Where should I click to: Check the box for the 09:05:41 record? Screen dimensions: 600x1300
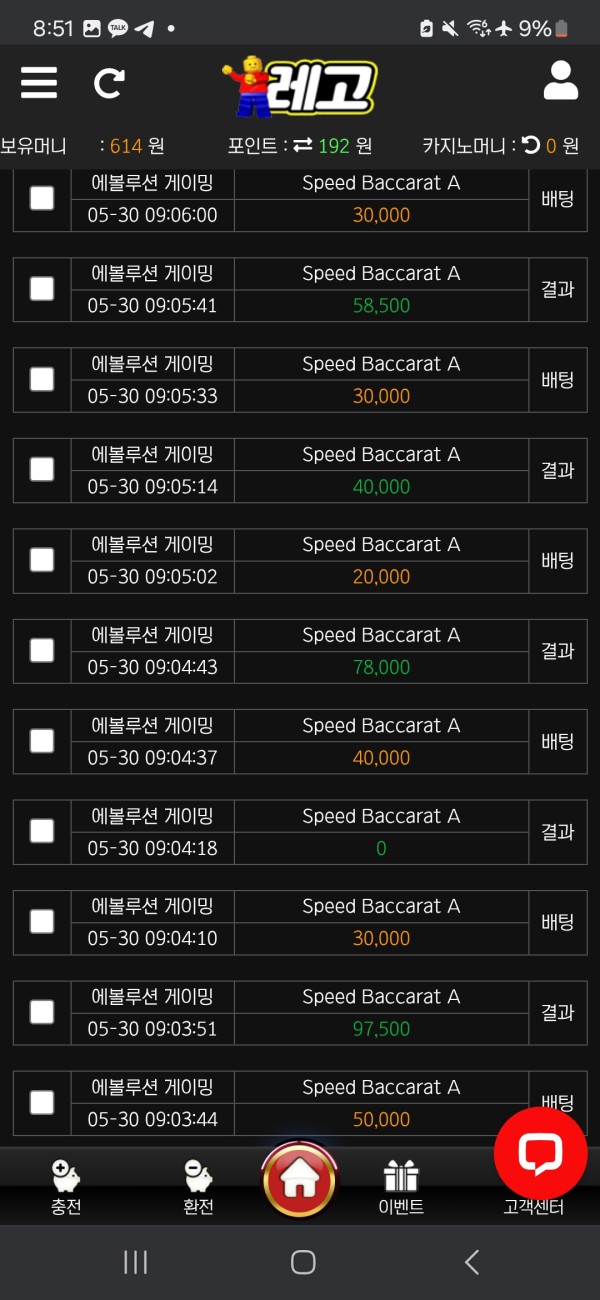(42, 289)
